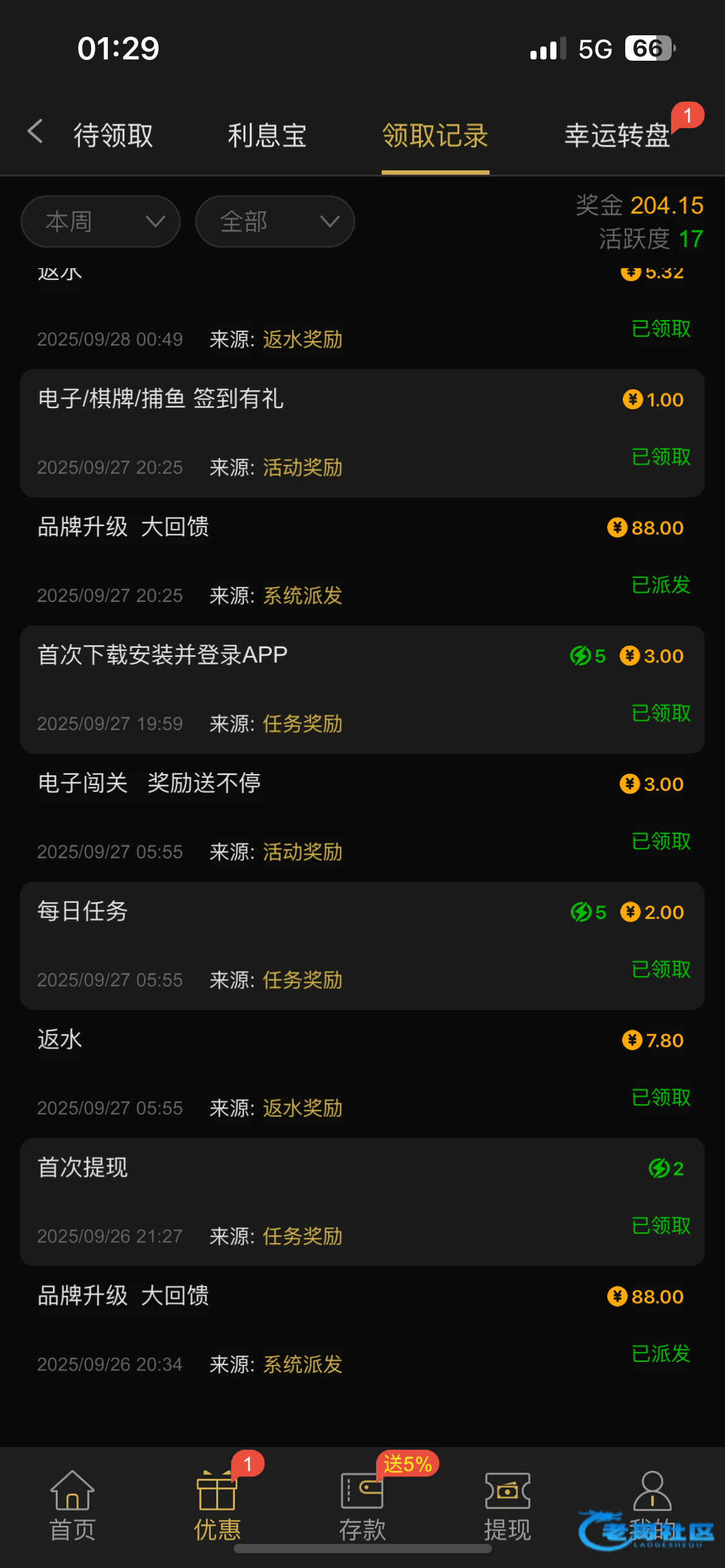The width and height of the screenshot is (725, 1568).
Task: Go back using the top-left arrow
Action: pyautogui.click(x=35, y=132)
